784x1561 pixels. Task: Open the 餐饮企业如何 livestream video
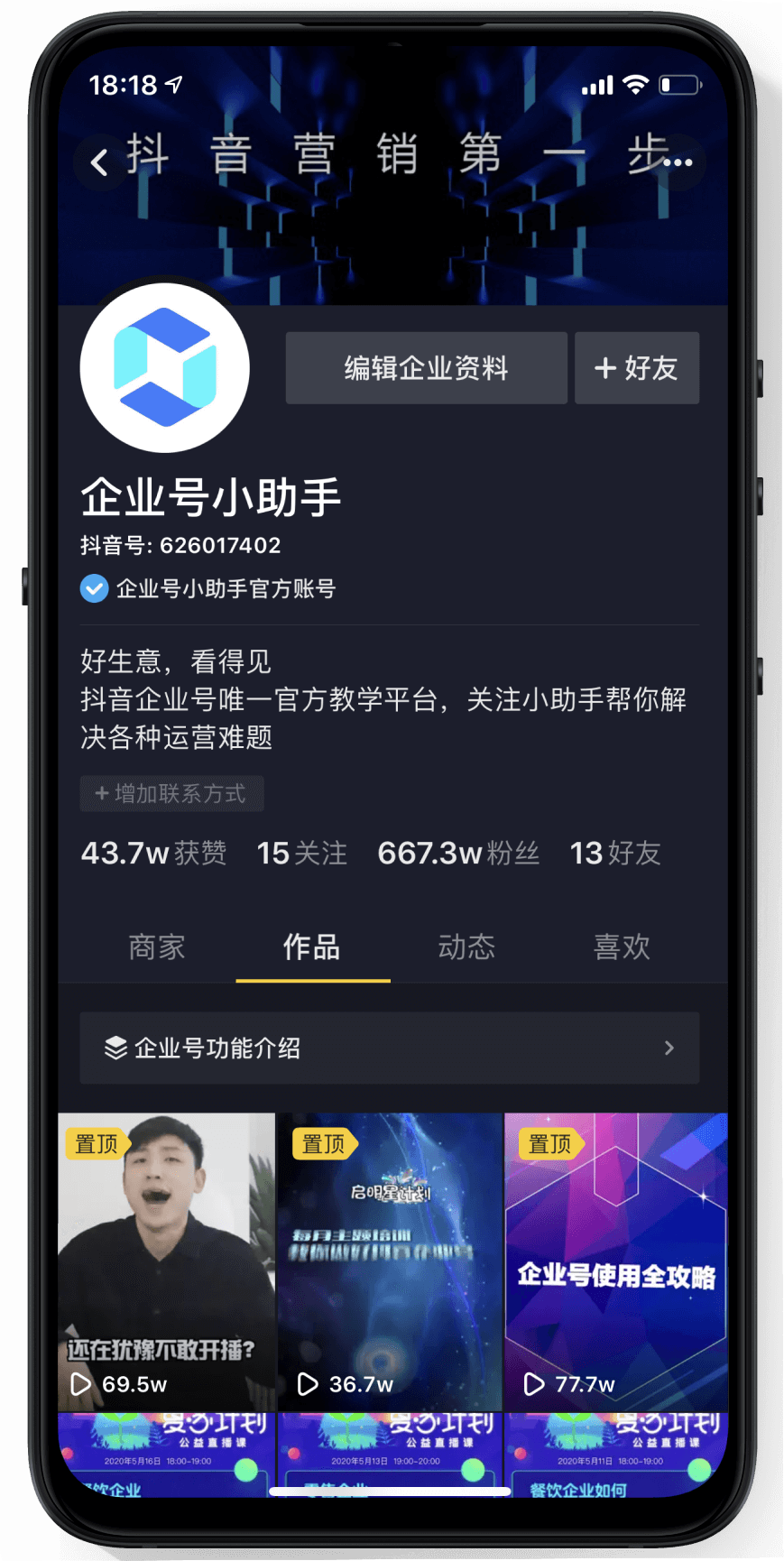tap(616, 1455)
